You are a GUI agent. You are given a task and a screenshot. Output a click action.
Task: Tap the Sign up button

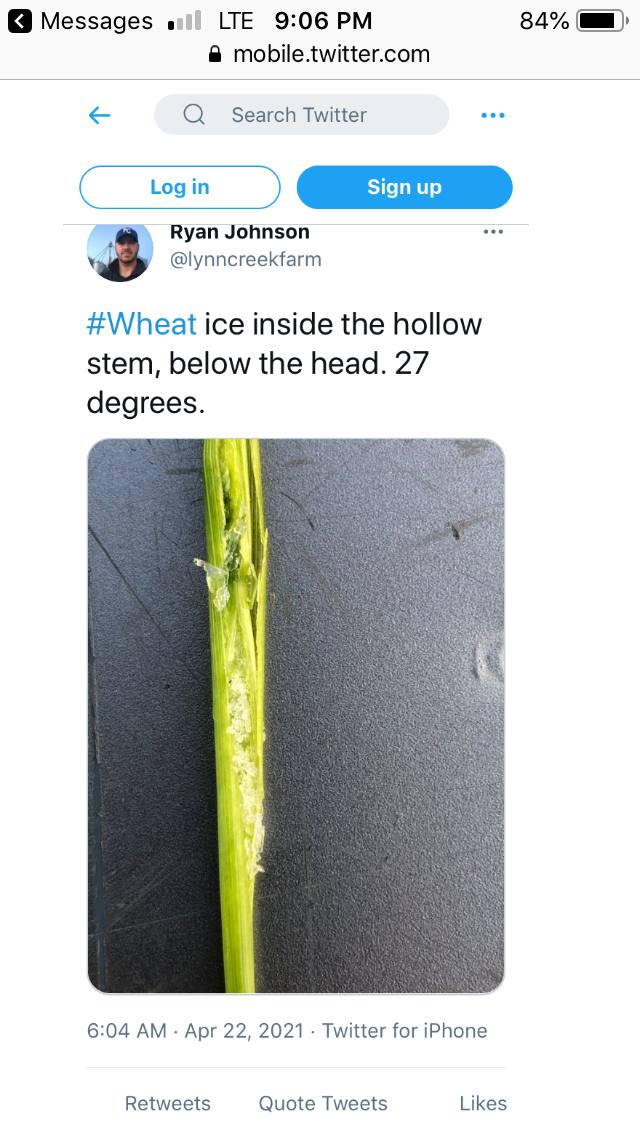point(404,187)
